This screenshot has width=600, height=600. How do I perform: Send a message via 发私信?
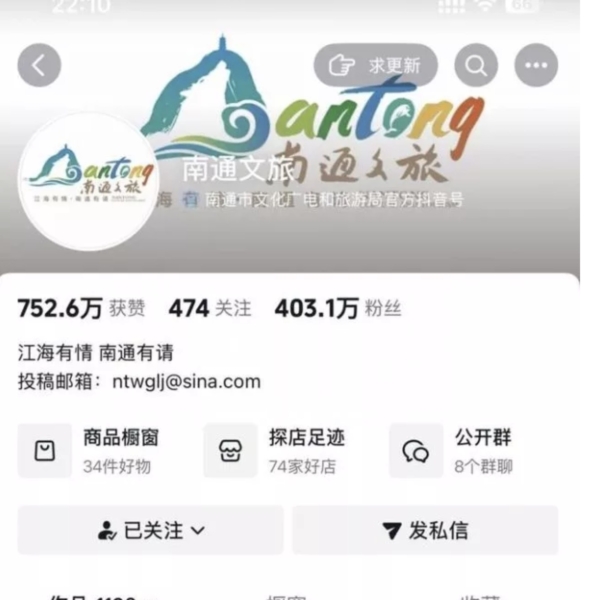point(425,530)
